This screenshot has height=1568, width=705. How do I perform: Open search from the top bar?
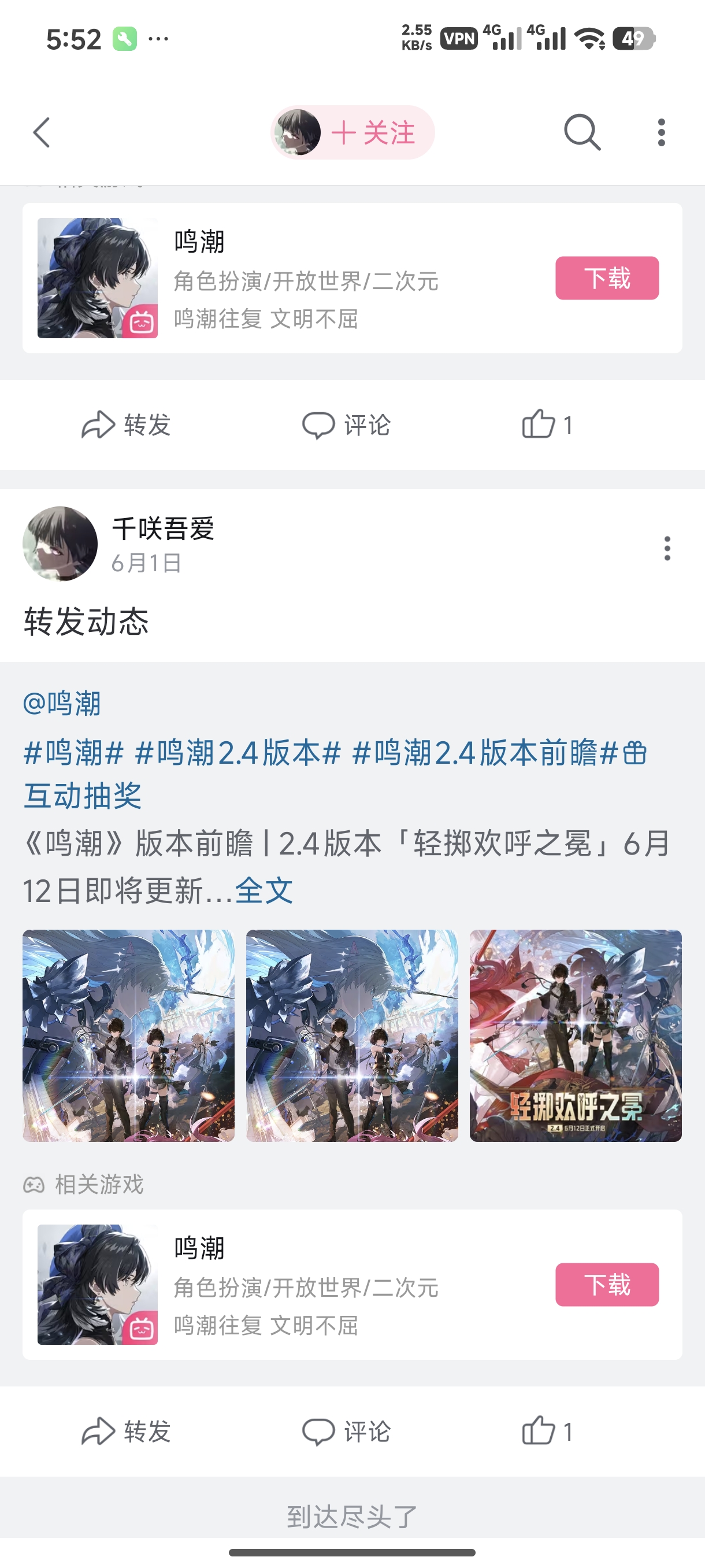pyautogui.click(x=581, y=132)
